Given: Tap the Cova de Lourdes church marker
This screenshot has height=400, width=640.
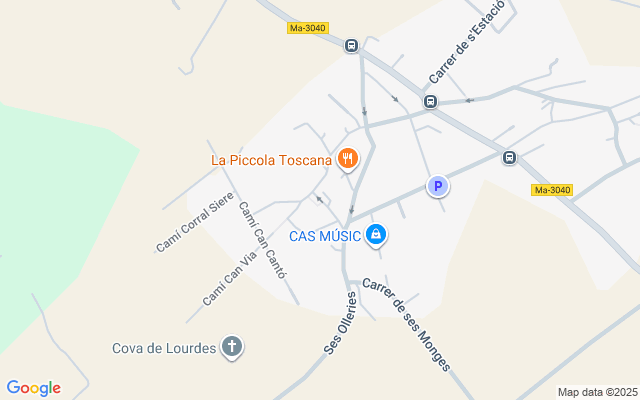Looking at the screenshot, I should pos(232,347).
